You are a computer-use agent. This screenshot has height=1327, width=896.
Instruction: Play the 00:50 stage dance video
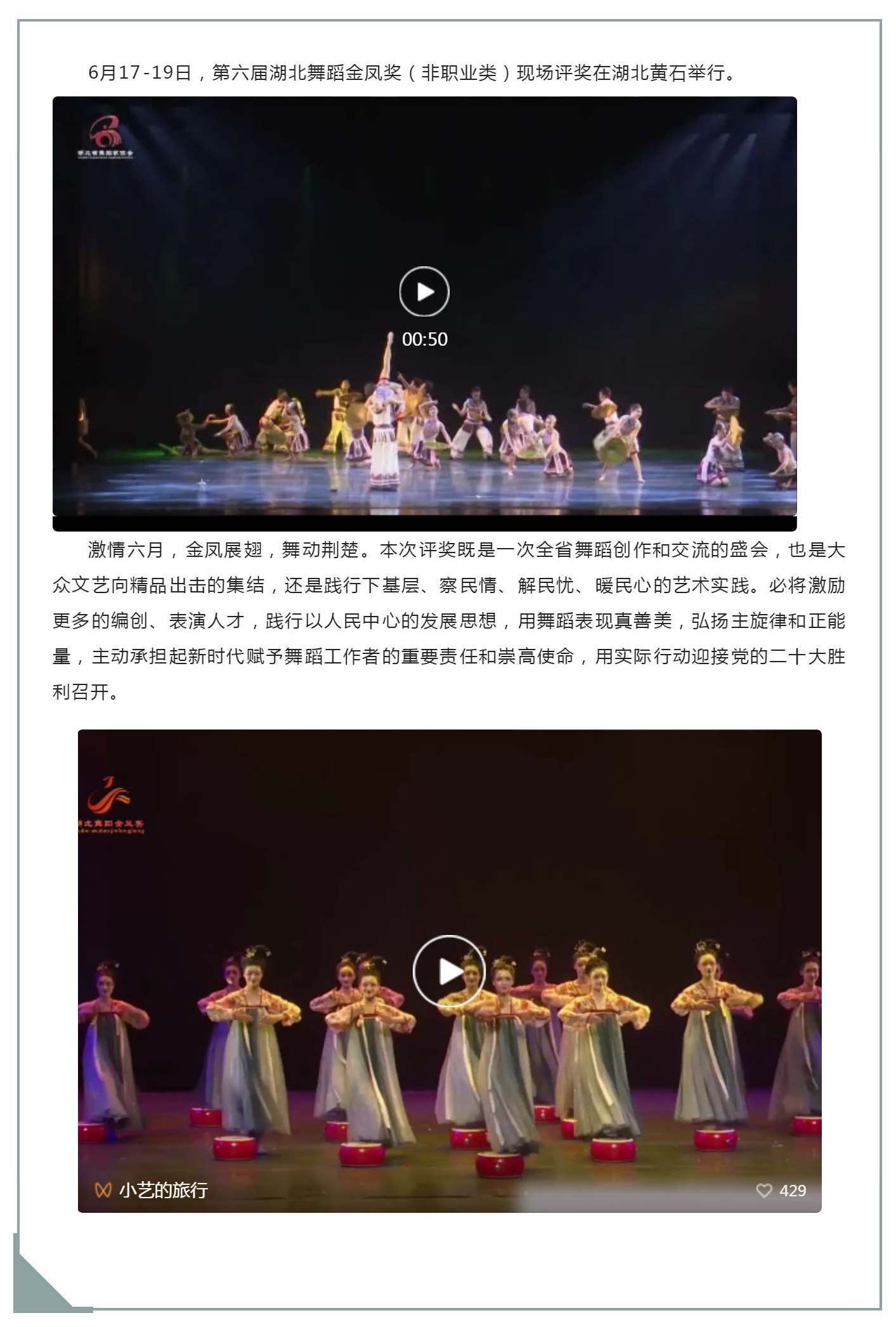(424, 292)
